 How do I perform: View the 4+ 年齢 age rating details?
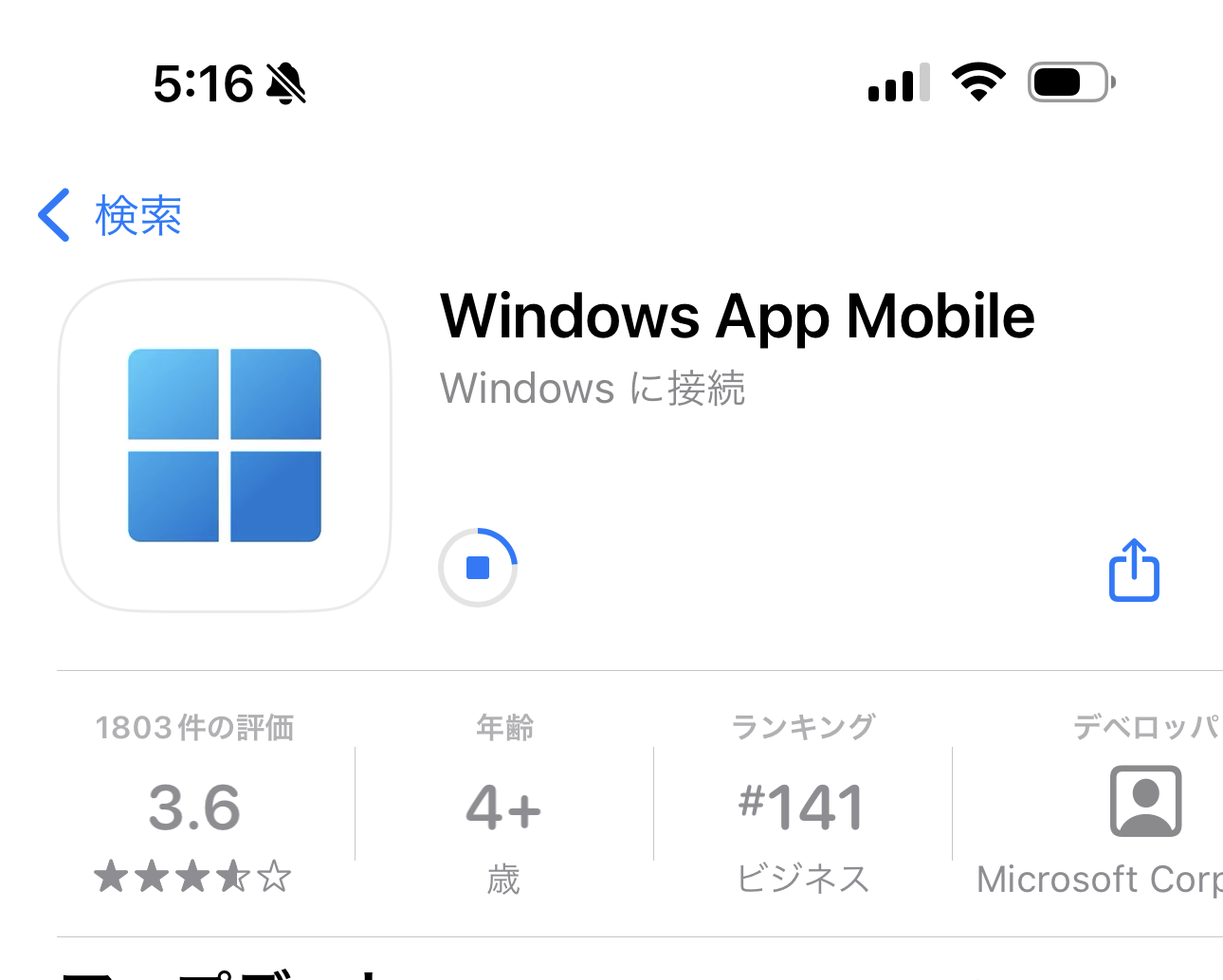(x=503, y=806)
